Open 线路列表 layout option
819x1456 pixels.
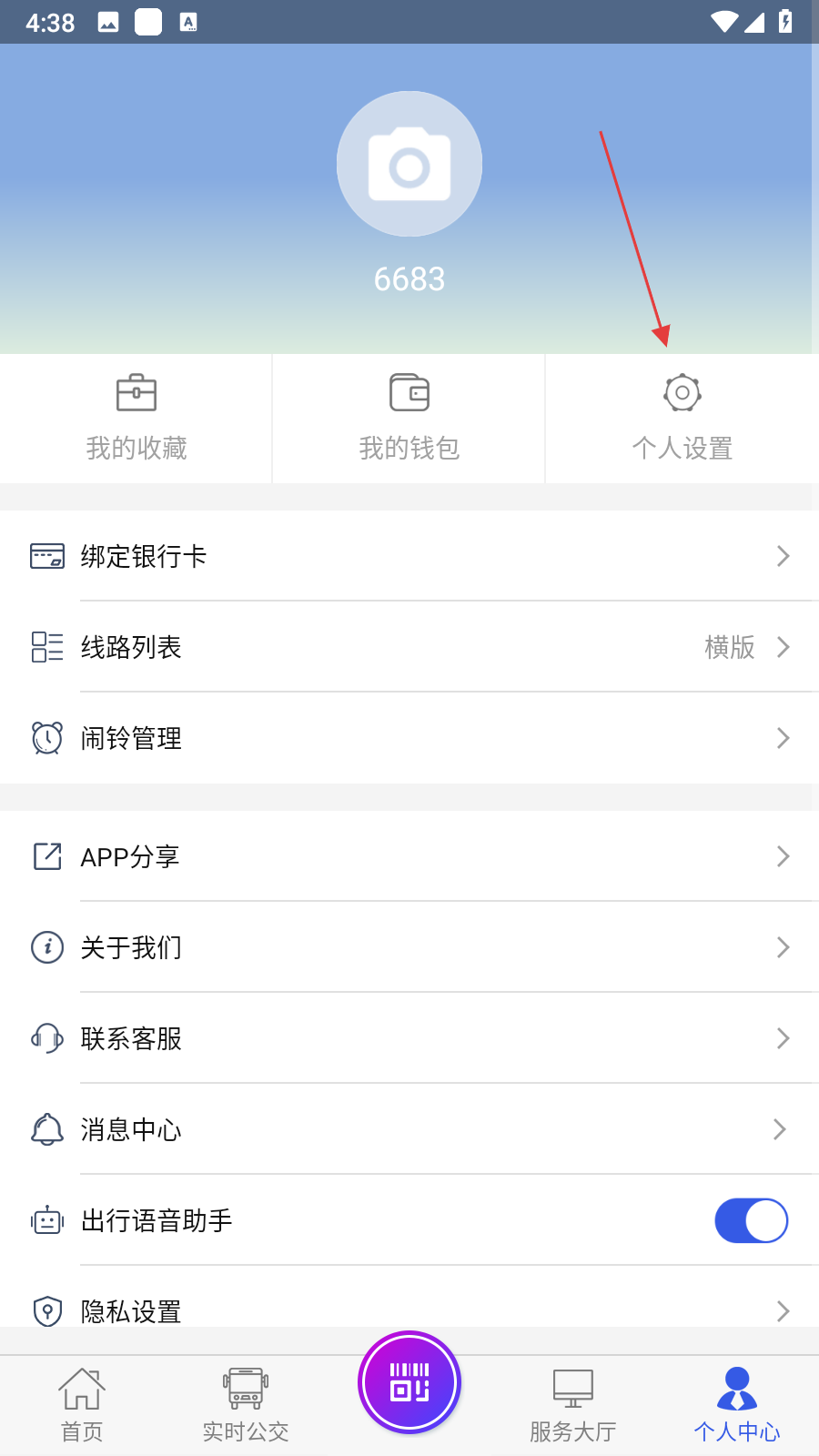(409, 647)
